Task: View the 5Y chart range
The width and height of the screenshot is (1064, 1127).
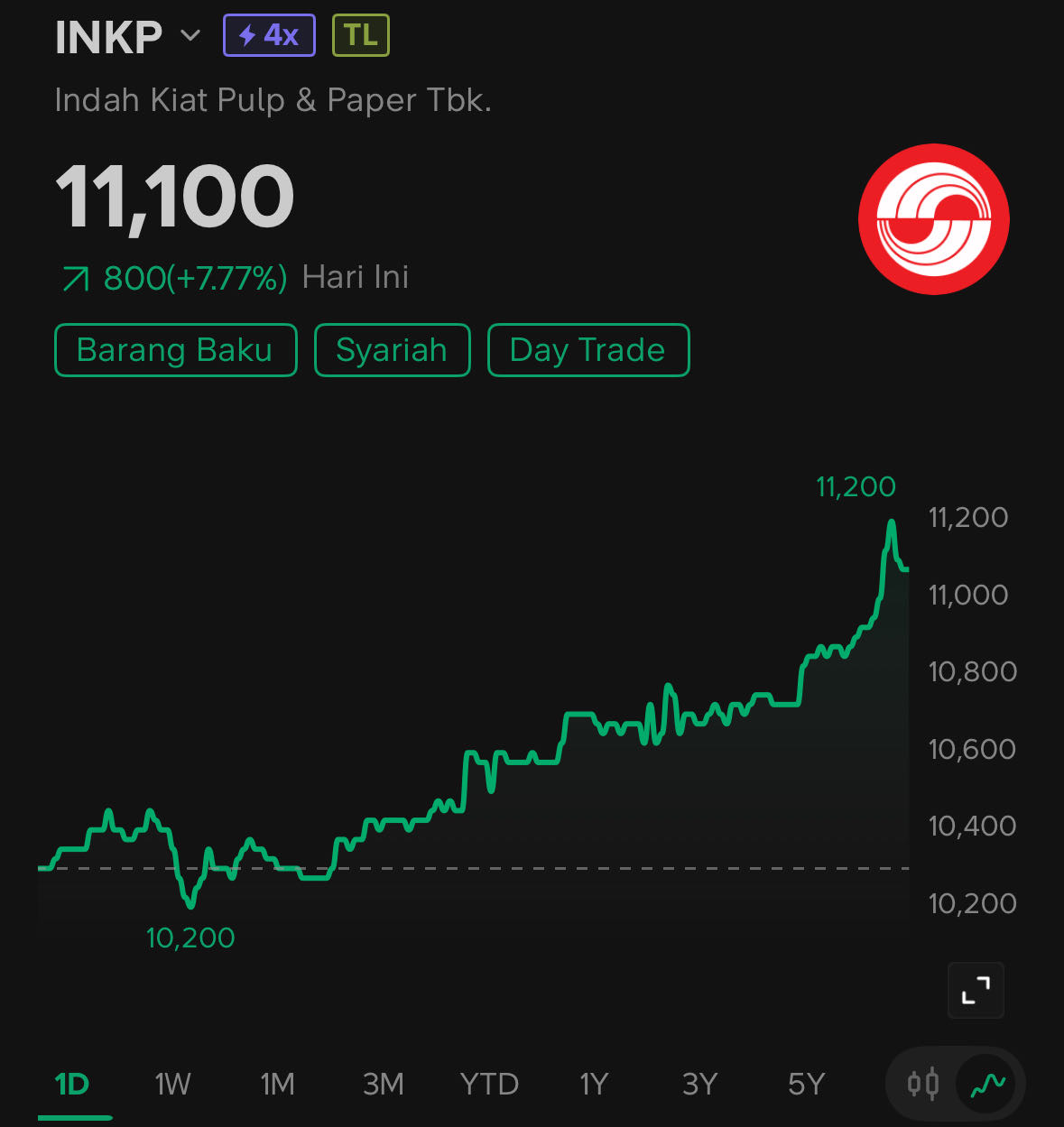Action: 806,1084
